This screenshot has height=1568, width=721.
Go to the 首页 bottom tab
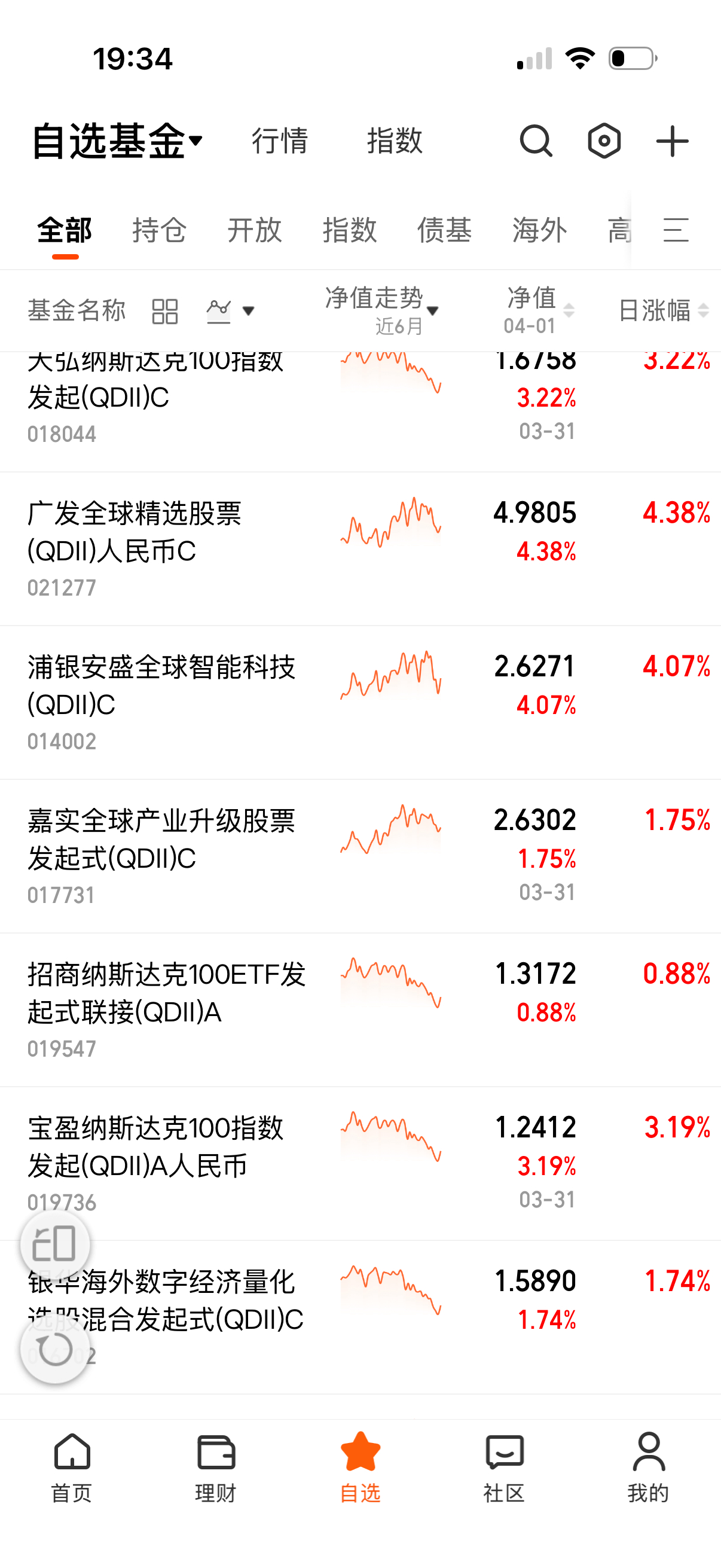click(x=72, y=1466)
